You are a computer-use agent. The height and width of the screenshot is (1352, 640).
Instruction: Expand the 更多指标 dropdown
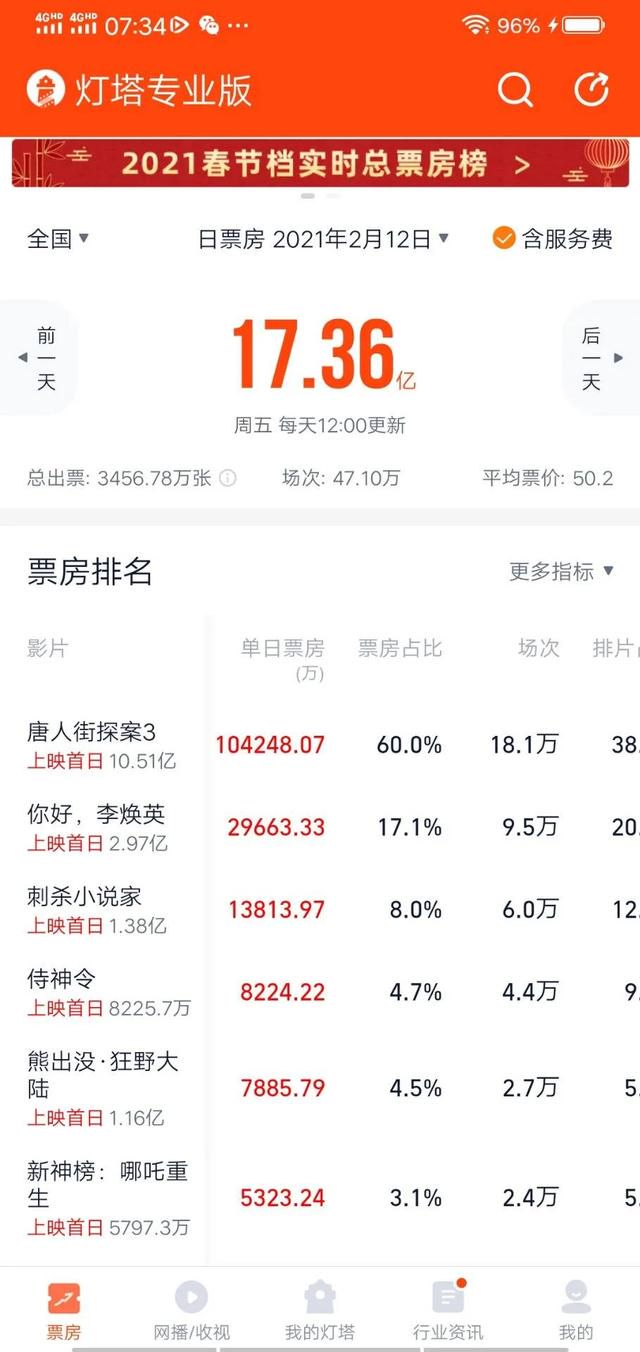click(562, 571)
